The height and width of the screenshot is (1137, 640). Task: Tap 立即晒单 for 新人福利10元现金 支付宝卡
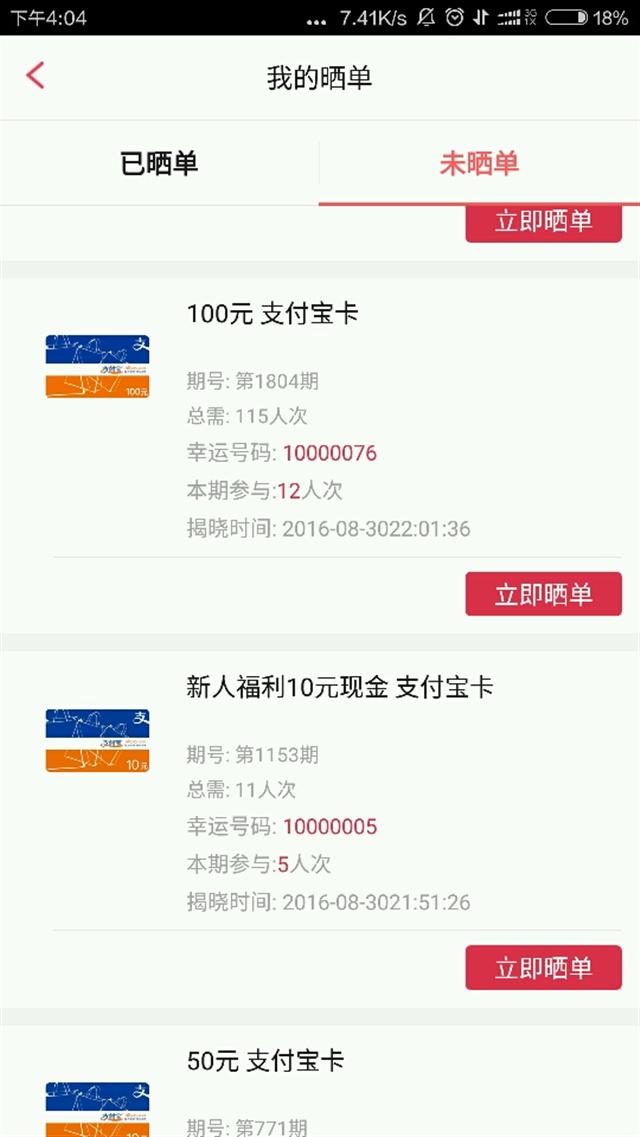543,967
